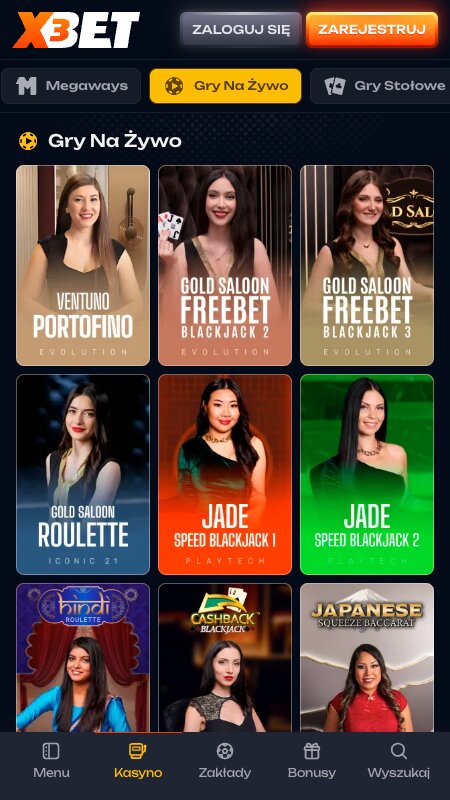
Task: Switch to the Gry Stołowe category
Action: [380, 86]
